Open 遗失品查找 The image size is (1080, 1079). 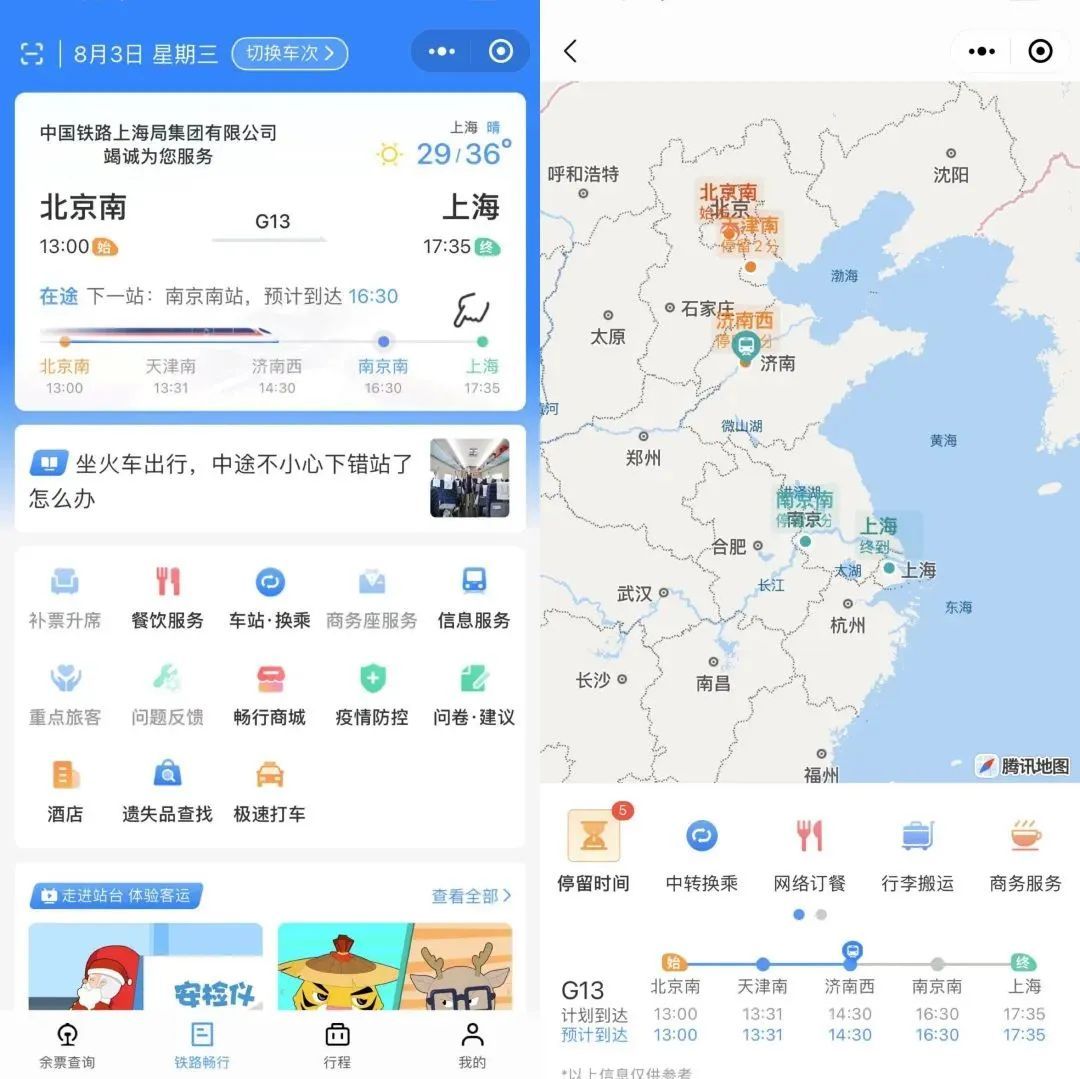[x=167, y=791]
